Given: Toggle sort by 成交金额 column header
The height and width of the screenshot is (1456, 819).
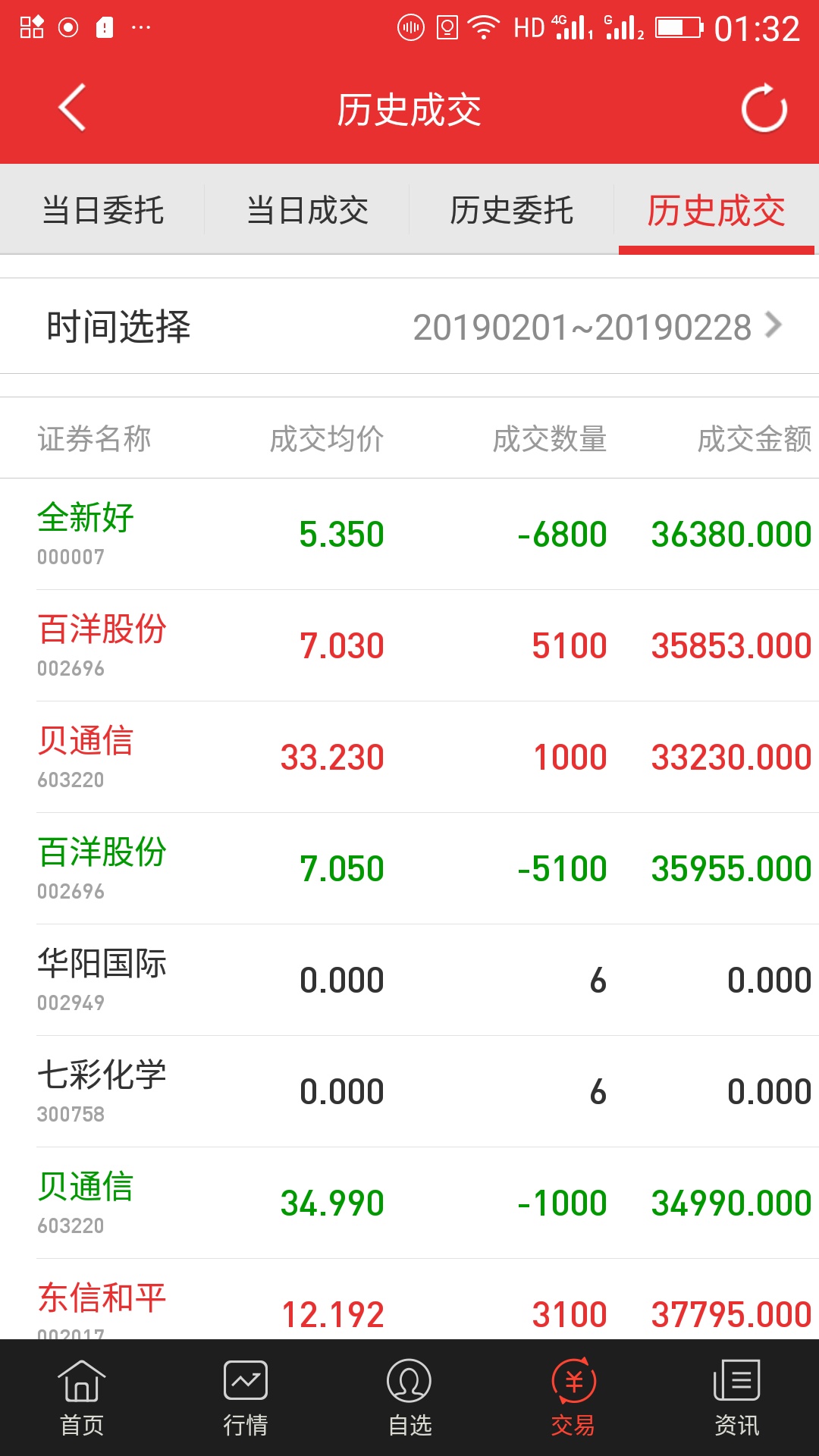Looking at the screenshot, I should (755, 438).
